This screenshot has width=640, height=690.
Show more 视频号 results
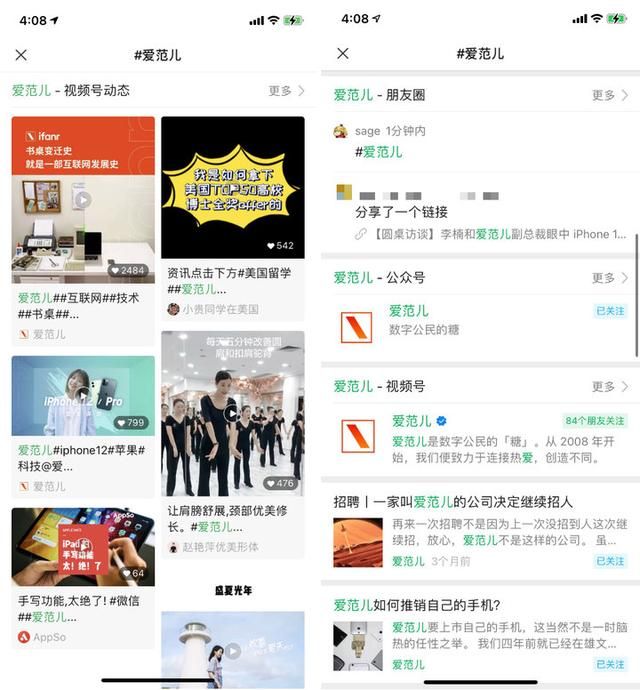(x=609, y=386)
